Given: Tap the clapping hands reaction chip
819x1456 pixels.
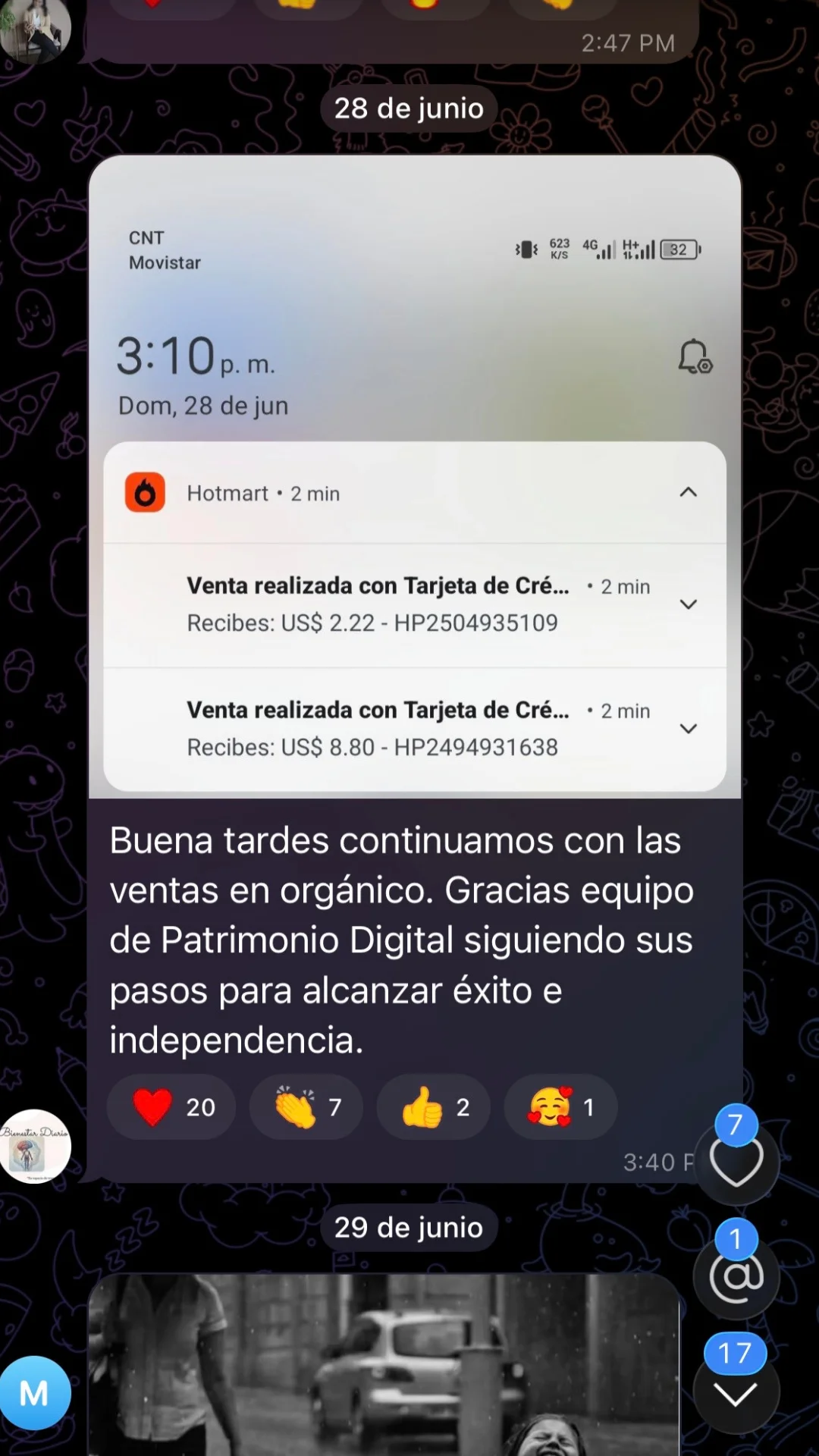Looking at the screenshot, I should 306,1106.
